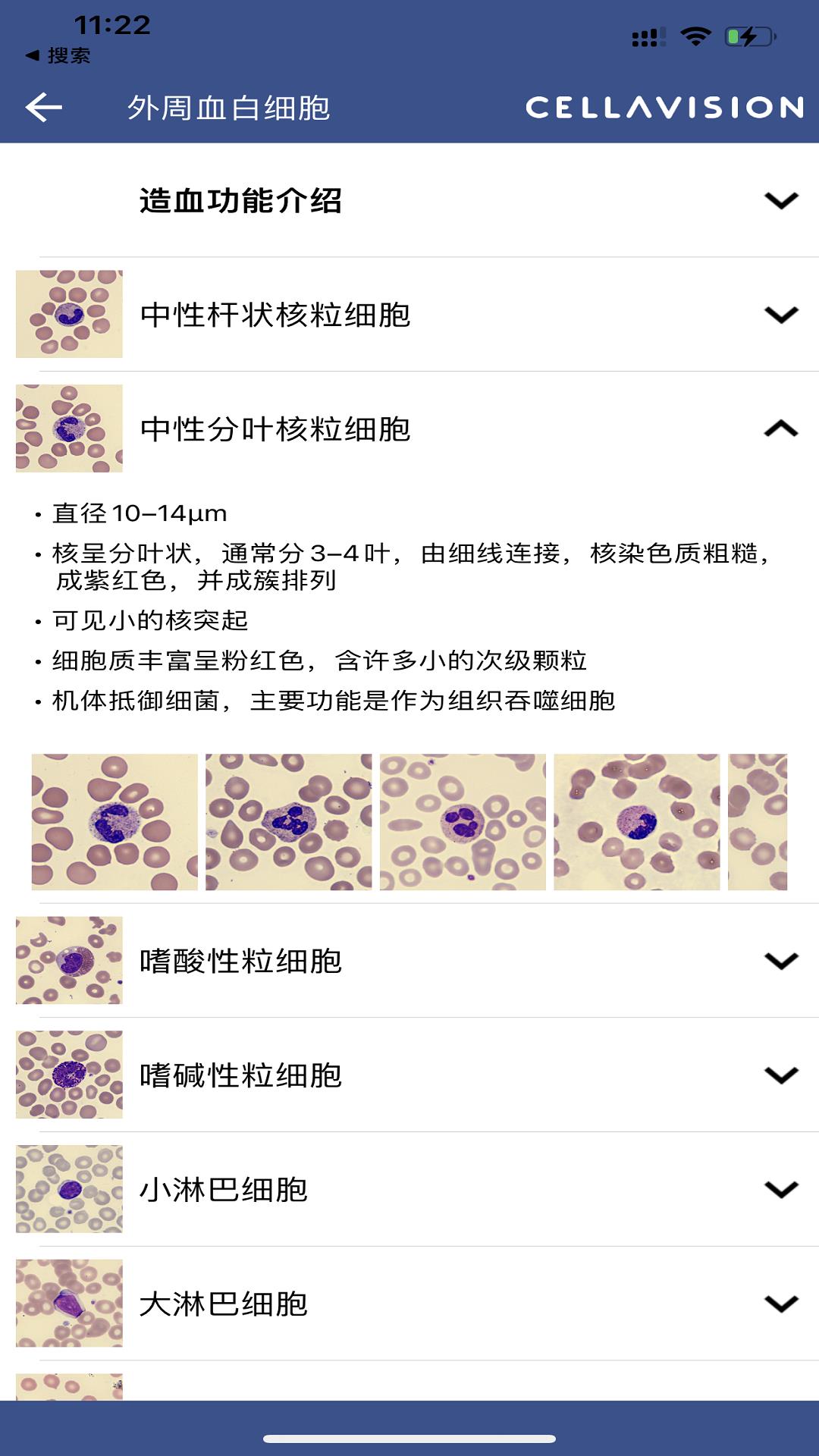Tap the back arrow to leave 外周血白细胞
The height and width of the screenshot is (1456, 819).
[42, 107]
